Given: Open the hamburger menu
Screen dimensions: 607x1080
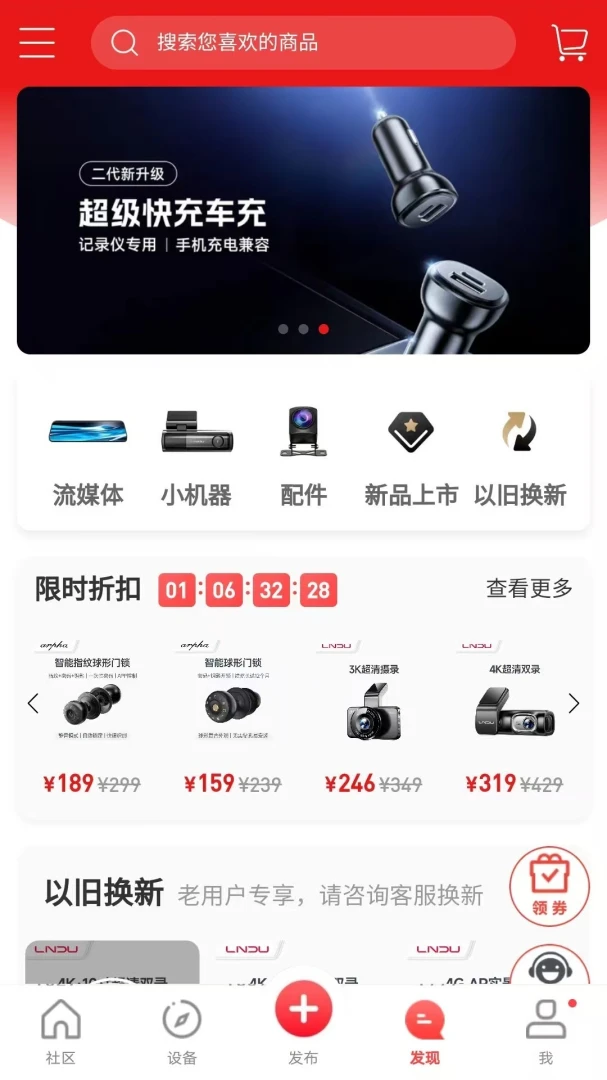Looking at the screenshot, I should point(37,42).
